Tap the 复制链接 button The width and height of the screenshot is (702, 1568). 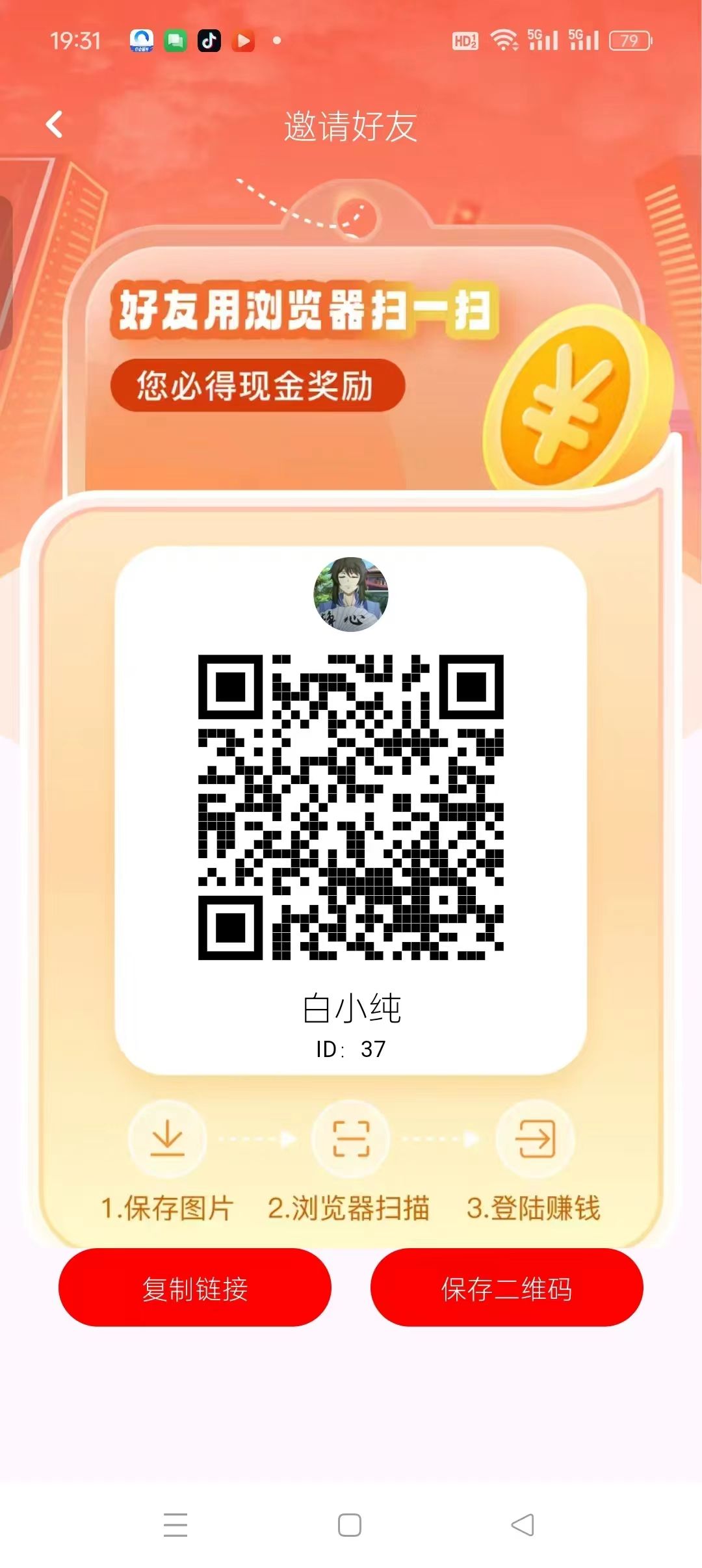point(195,1288)
